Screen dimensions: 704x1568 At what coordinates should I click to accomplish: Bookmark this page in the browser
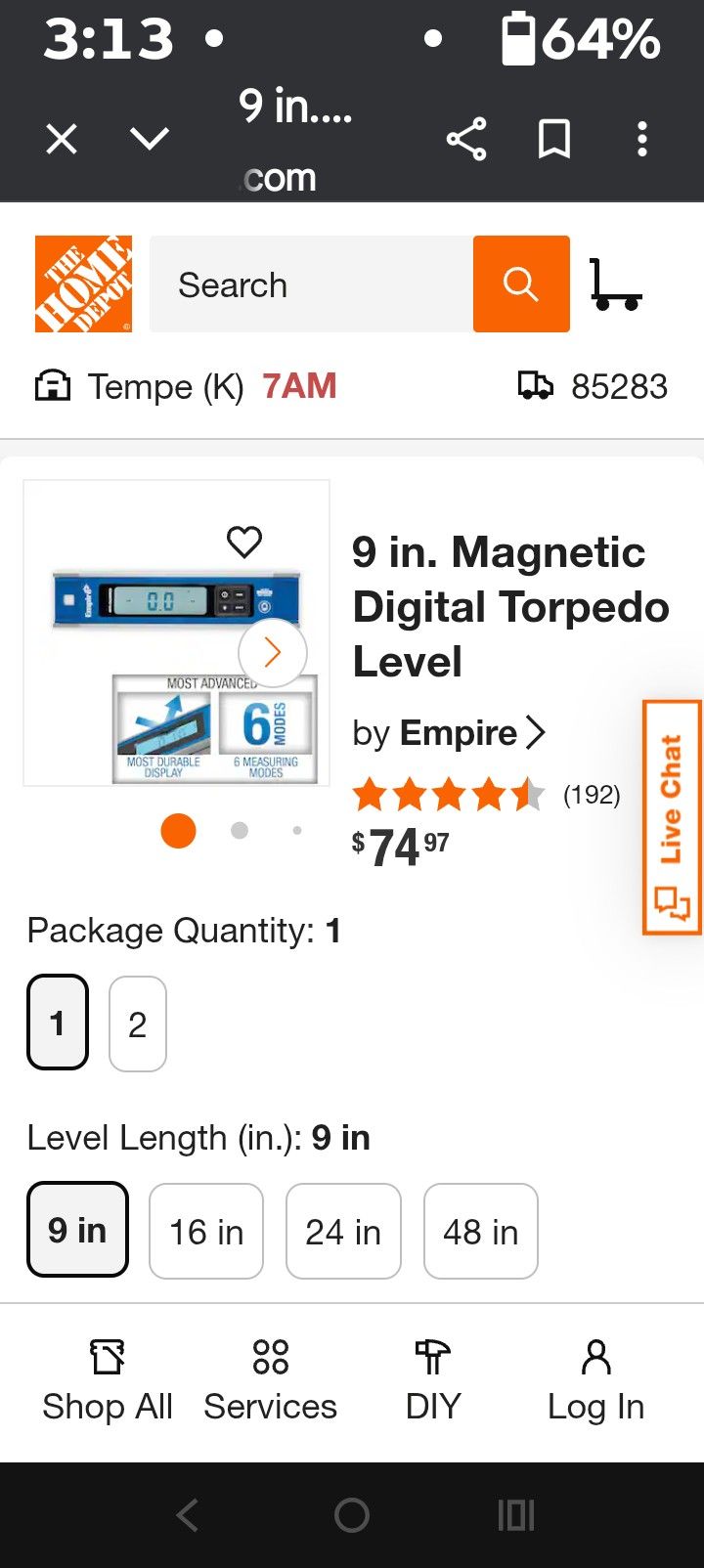(554, 140)
